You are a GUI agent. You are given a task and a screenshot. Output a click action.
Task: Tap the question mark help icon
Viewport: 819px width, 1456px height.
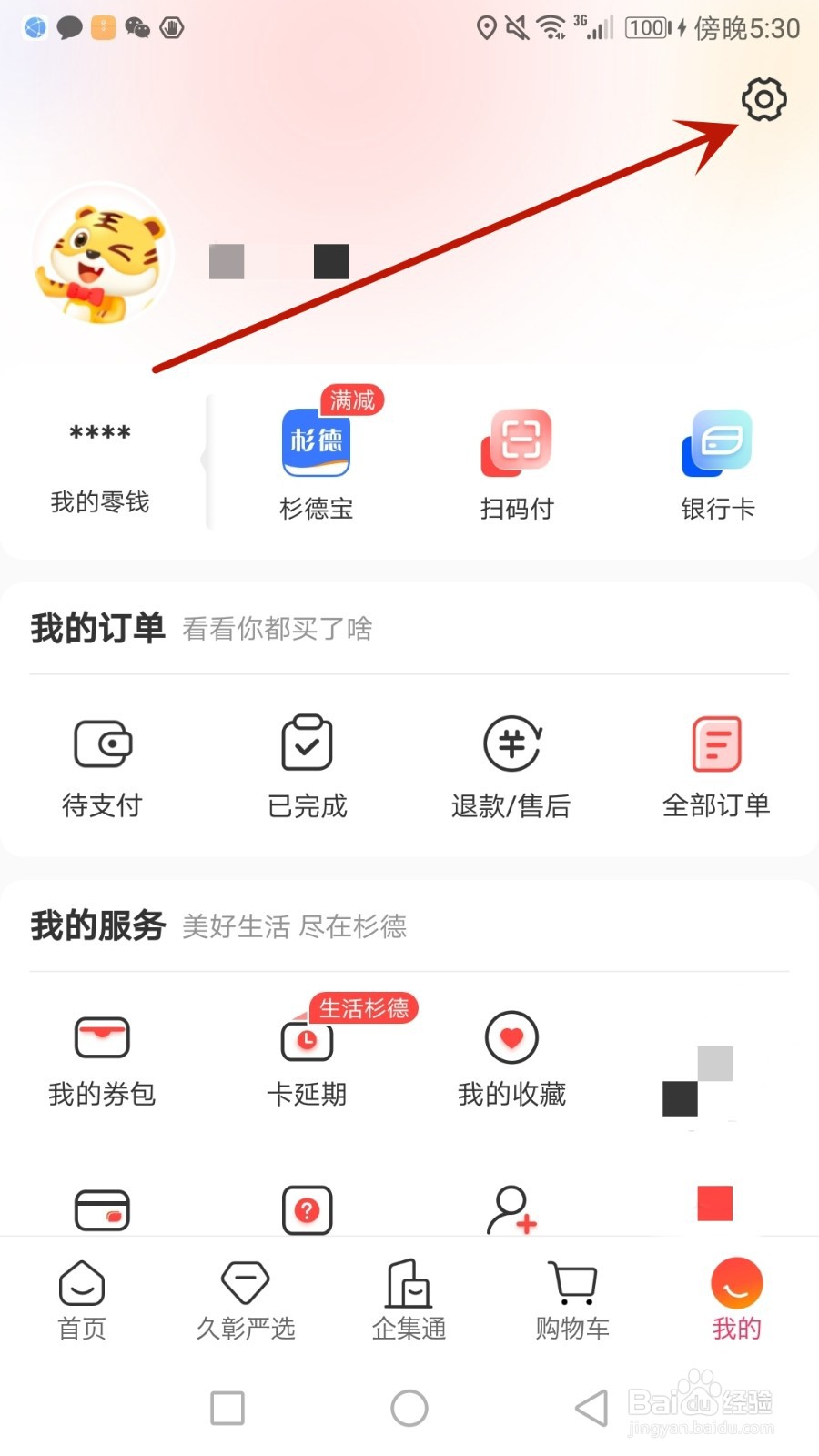click(x=307, y=1210)
